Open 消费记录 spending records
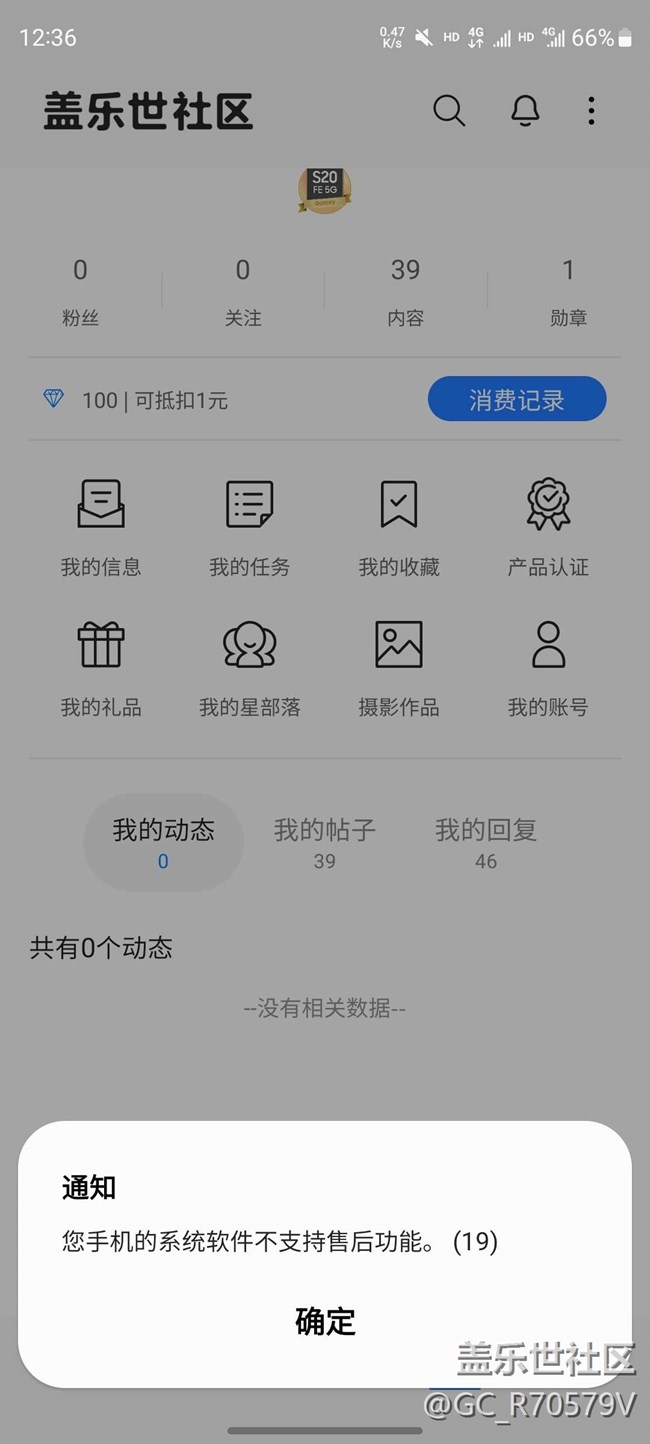 (x=516, y=400)
